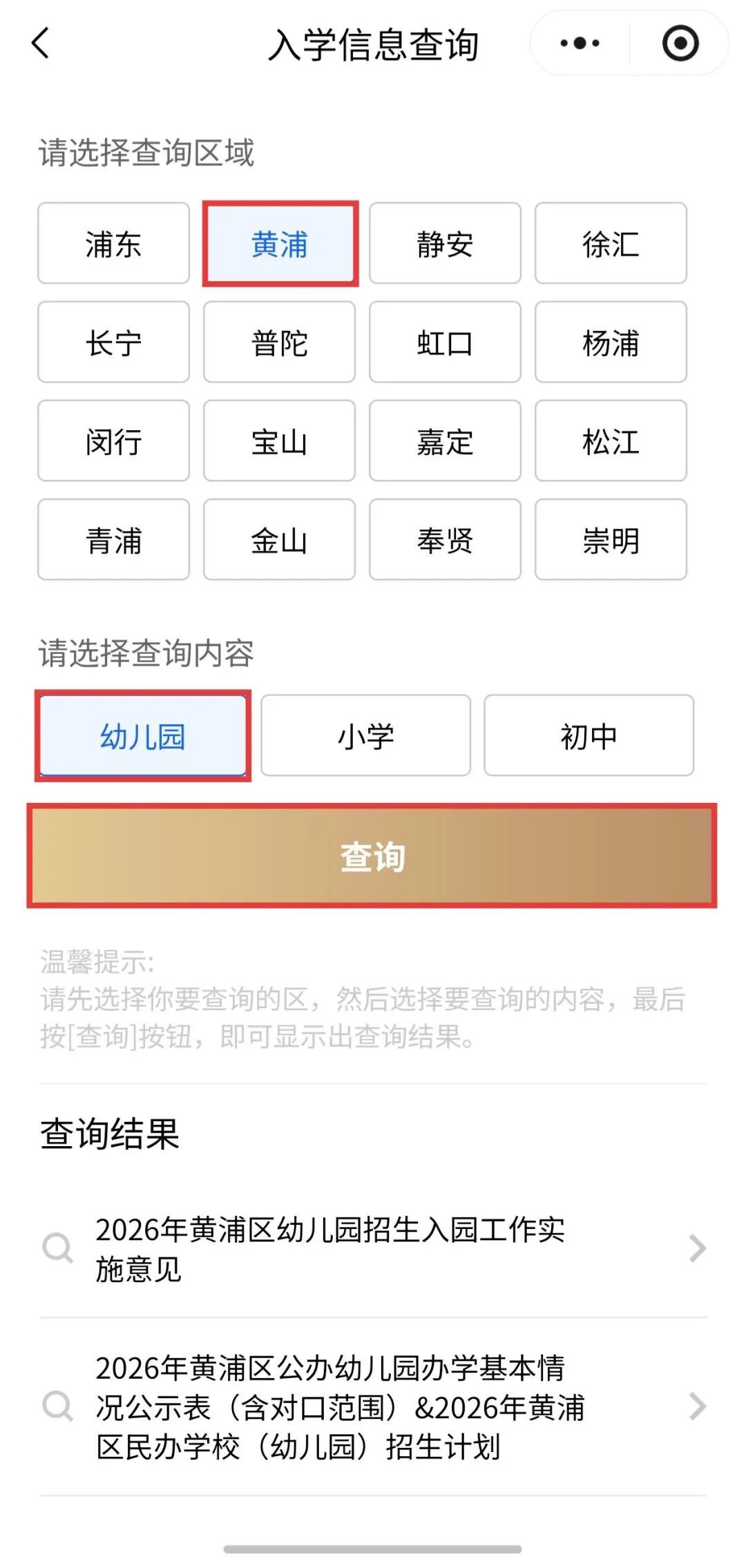Go back using the top-left arrow
The width and height of the screenshot is (746, 1568).
(41, 43)
